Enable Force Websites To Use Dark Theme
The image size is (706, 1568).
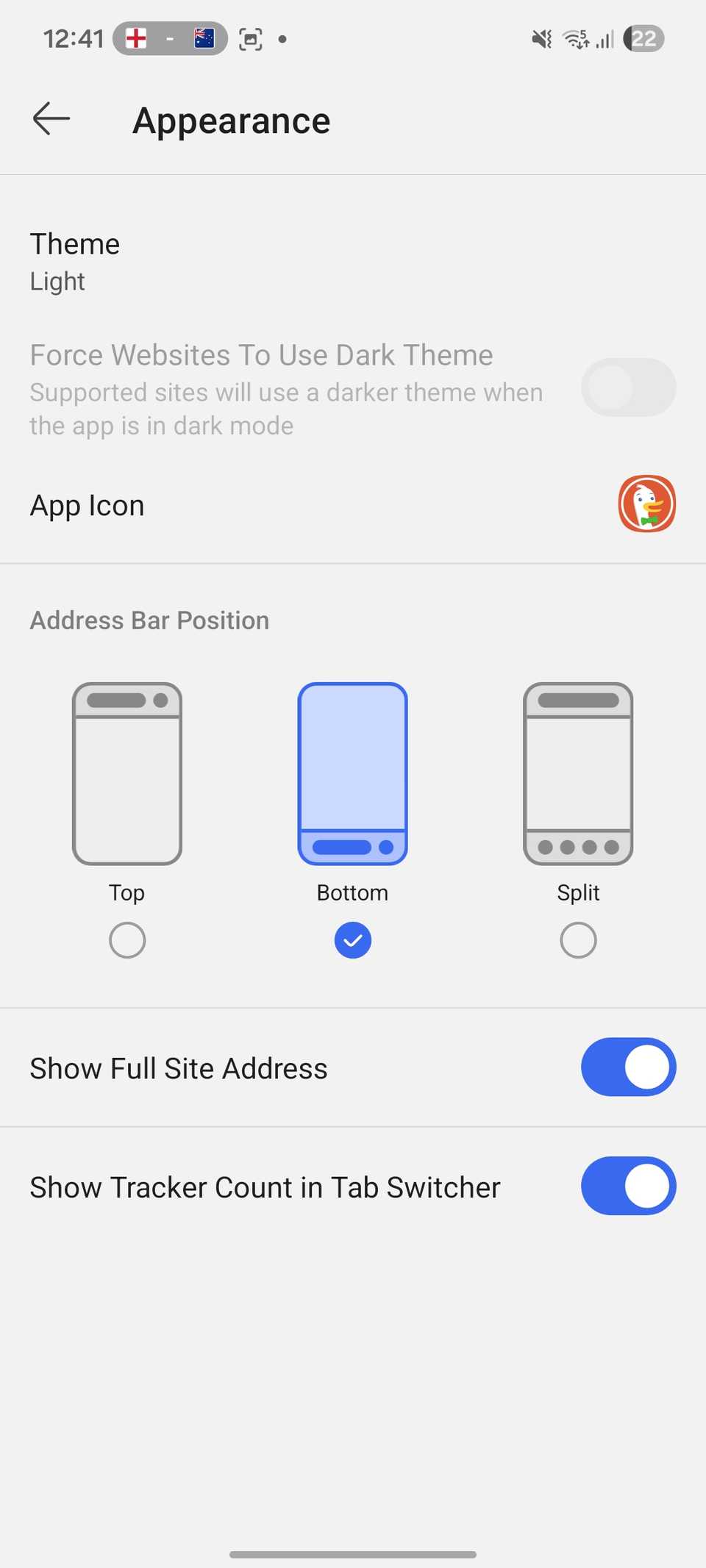pyautogui.click(x=628, y=387)
